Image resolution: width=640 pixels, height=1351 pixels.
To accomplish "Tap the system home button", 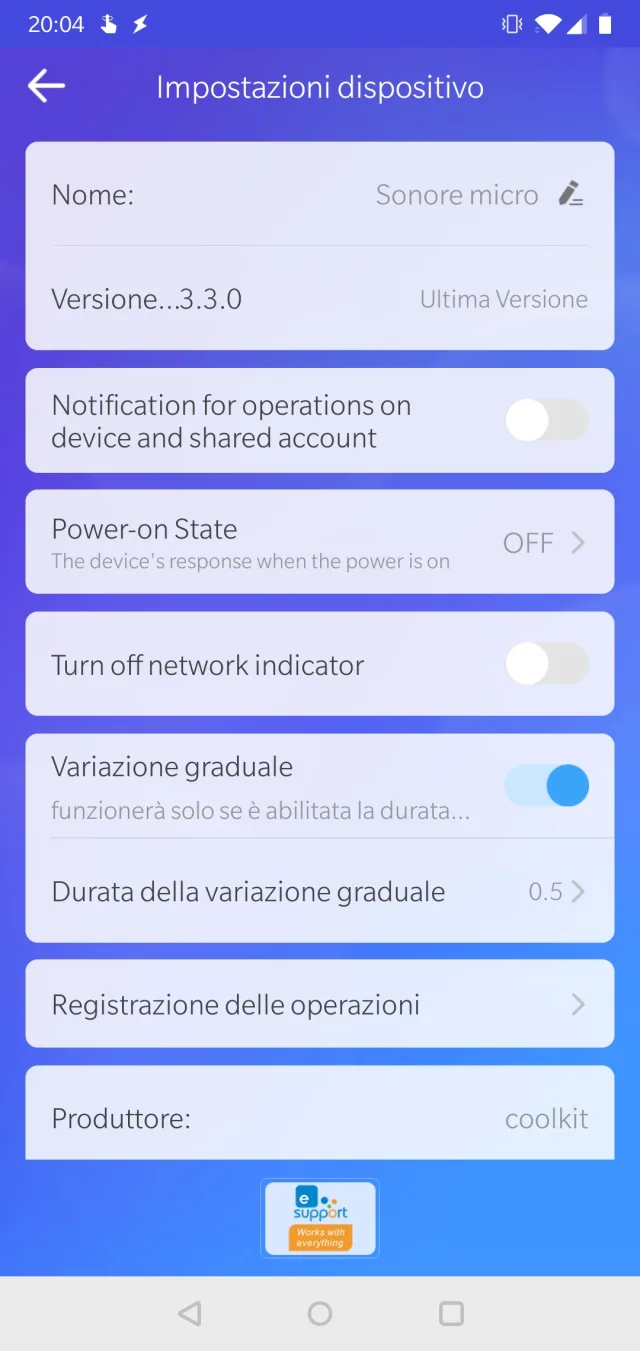I will [320, 1313].
